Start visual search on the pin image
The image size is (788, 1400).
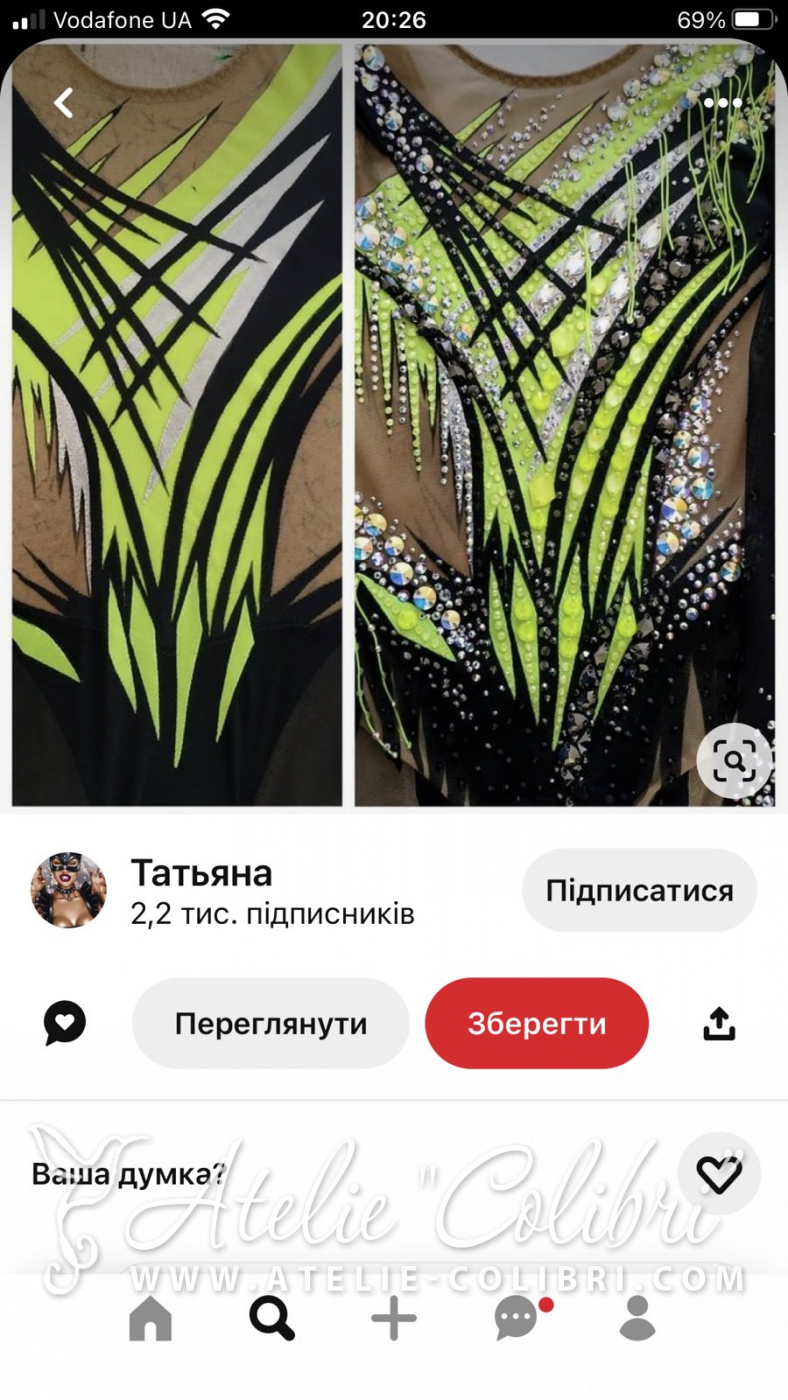coord(734,762)
